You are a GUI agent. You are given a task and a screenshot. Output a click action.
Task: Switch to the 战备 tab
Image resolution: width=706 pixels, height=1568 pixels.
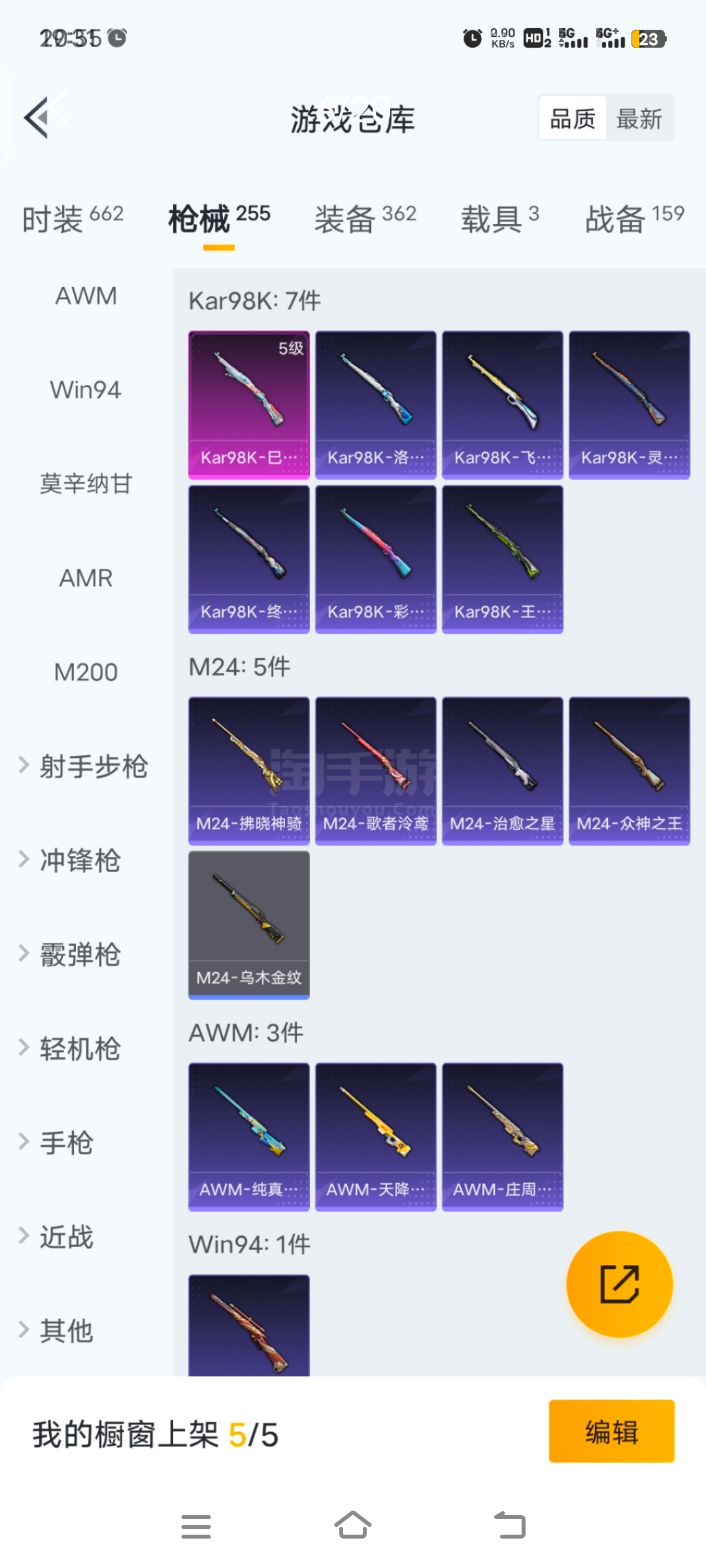coord(633,218)
